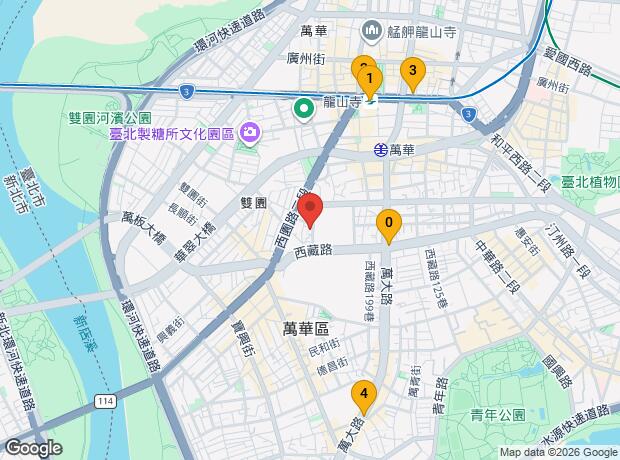
Task: Select the orange marker numbered 1
Action: tap(370, 80)
